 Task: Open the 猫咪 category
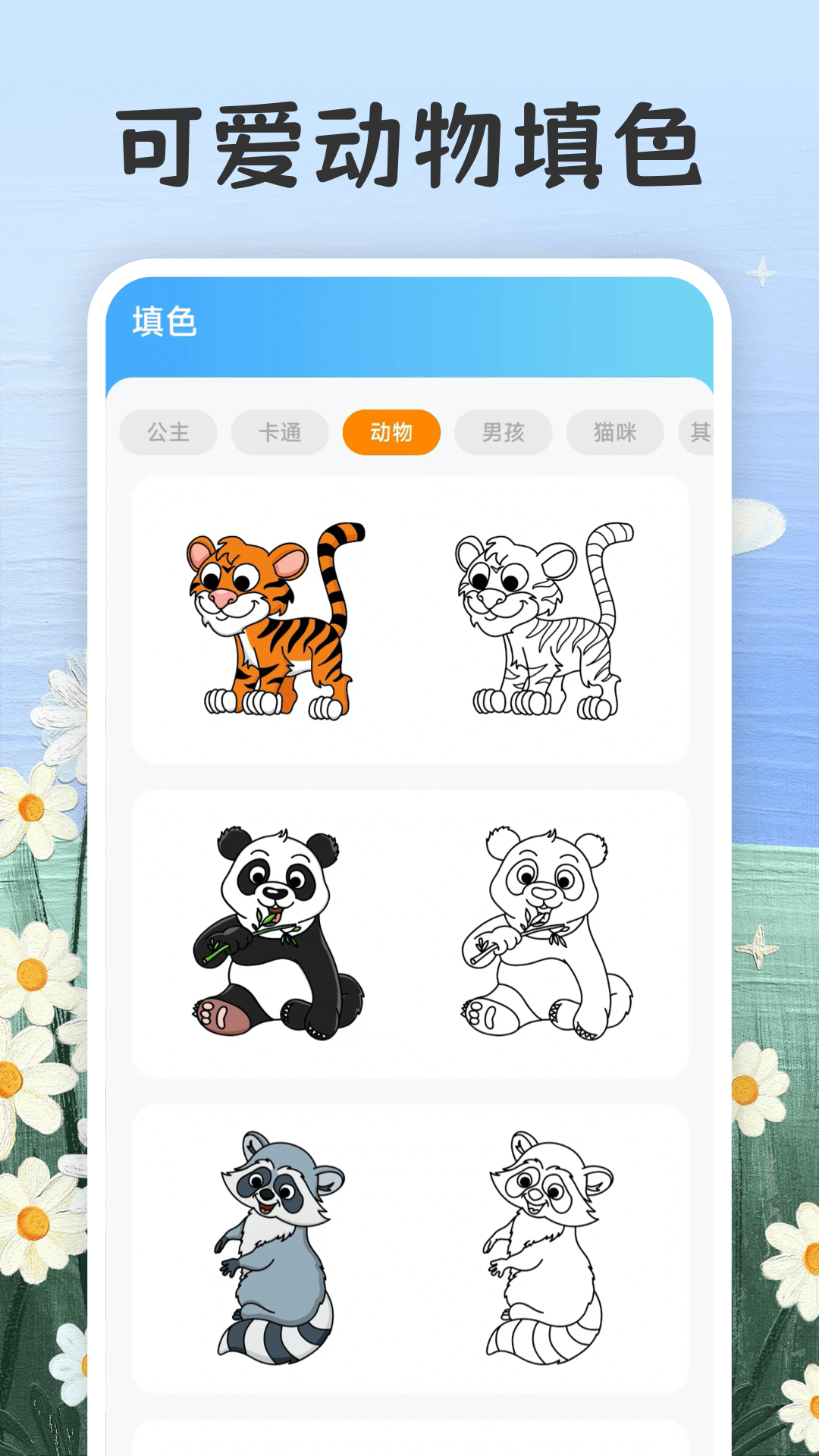click(x=615, y=431)
